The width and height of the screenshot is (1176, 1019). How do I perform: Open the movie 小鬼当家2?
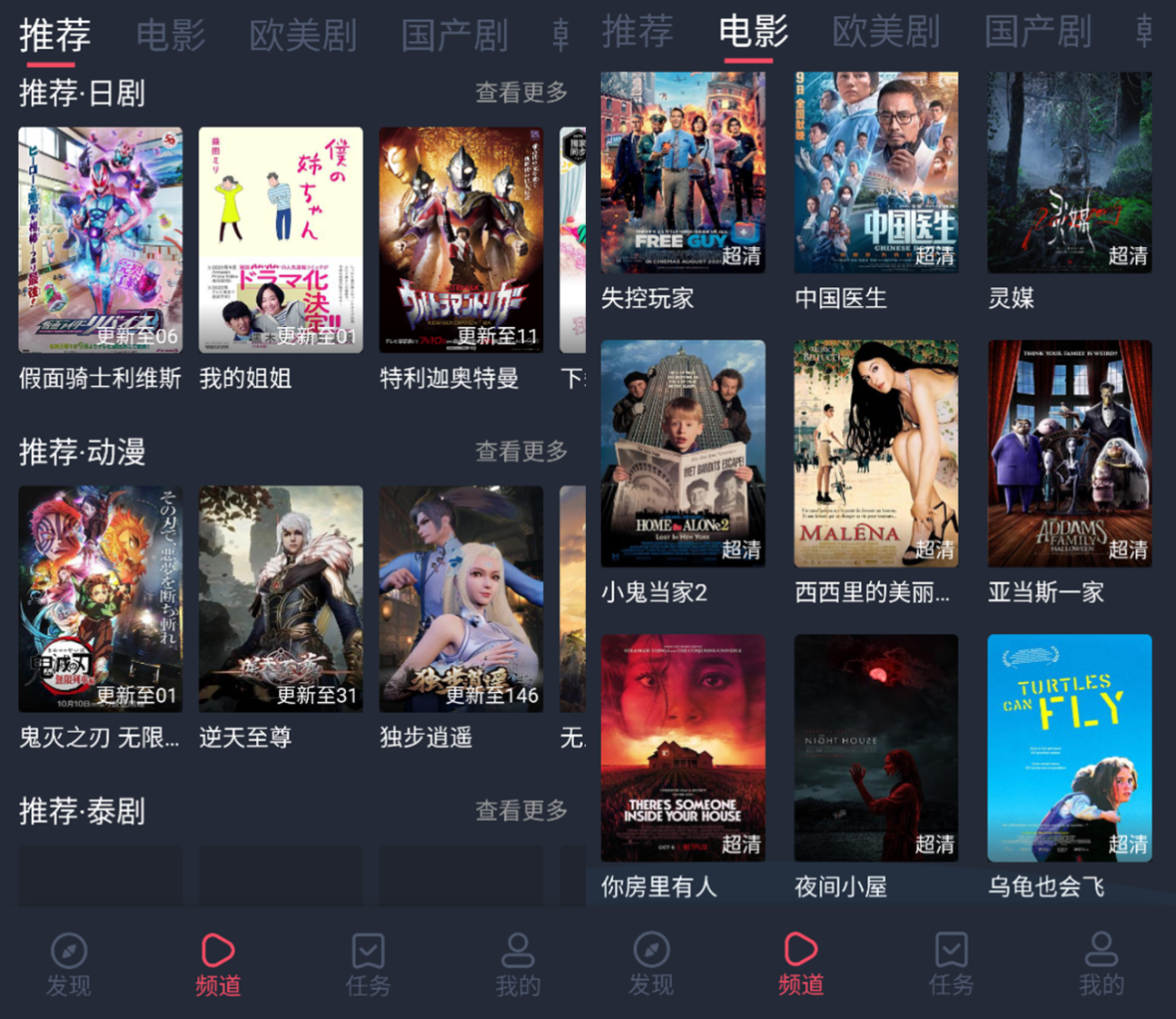(683, 454)
